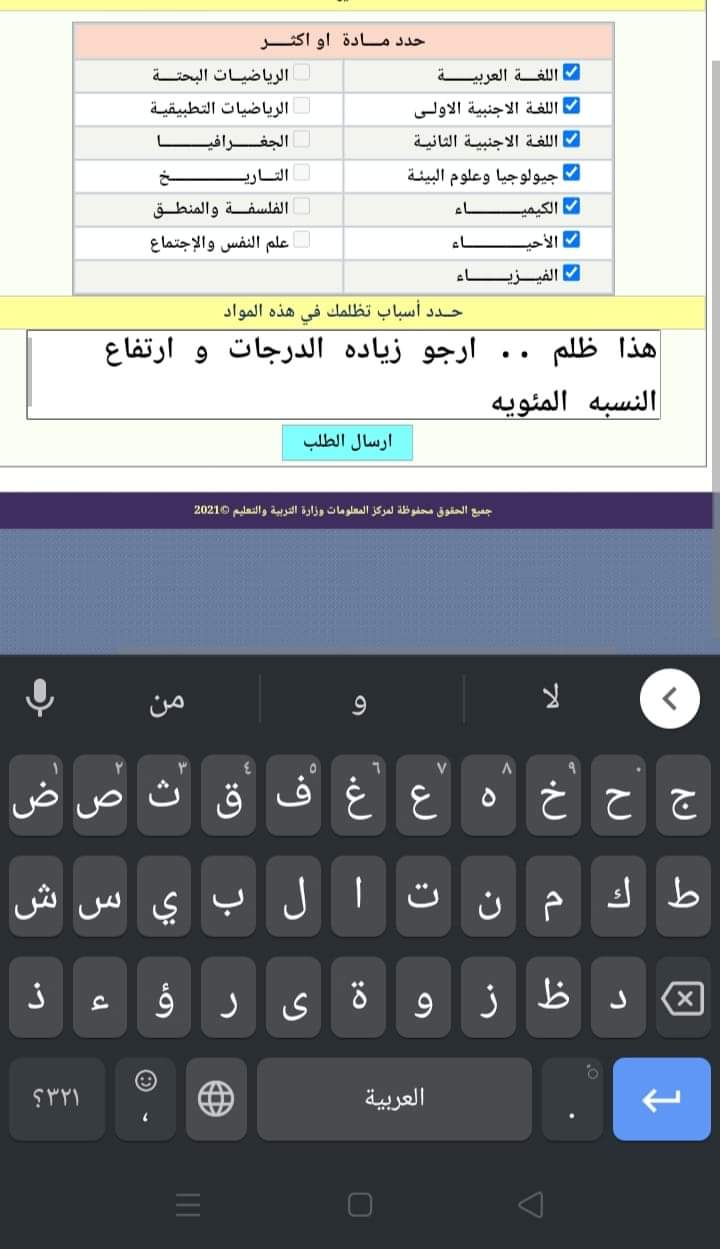Select the الرياضيات البحتة checkbox

click(x=301, y=74)
